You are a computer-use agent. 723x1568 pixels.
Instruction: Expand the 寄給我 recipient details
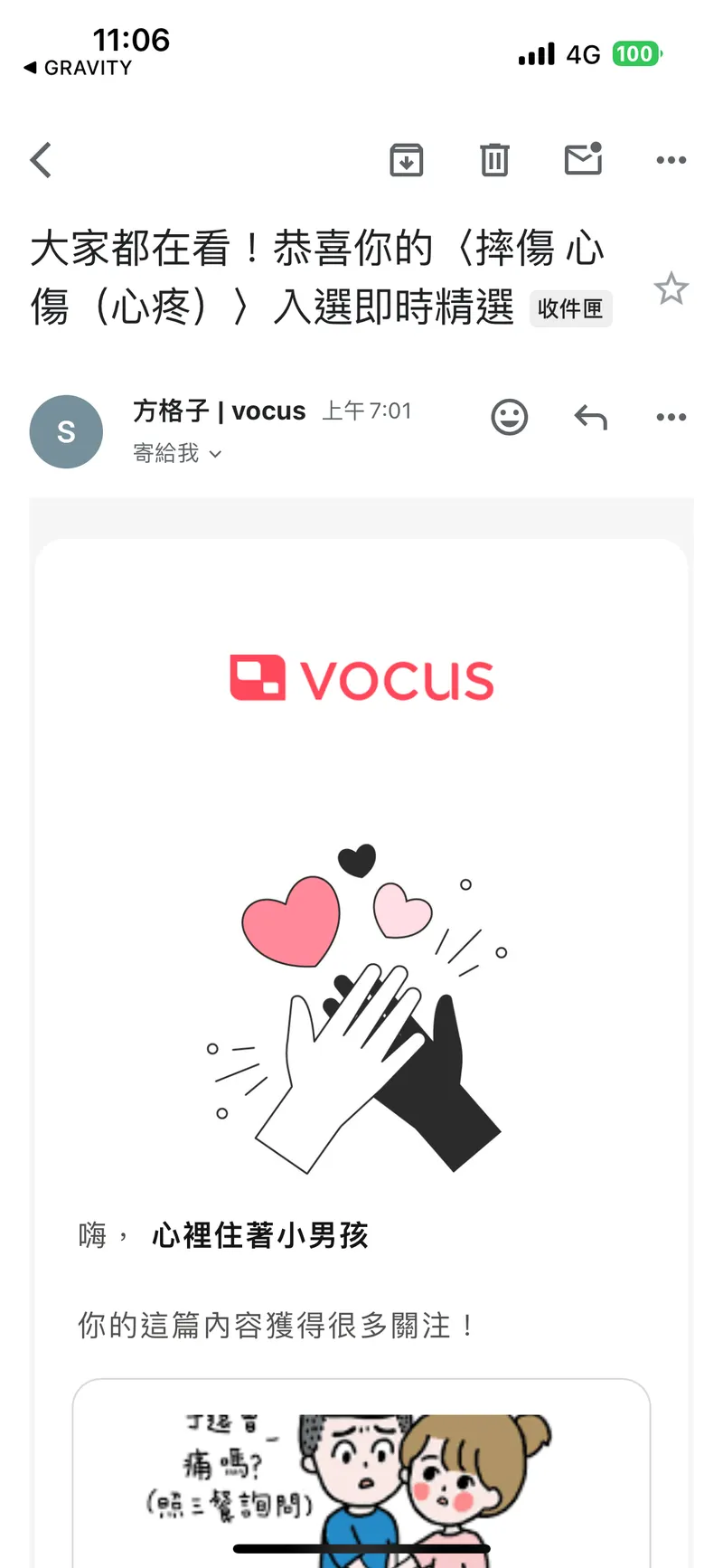[177, 453]
